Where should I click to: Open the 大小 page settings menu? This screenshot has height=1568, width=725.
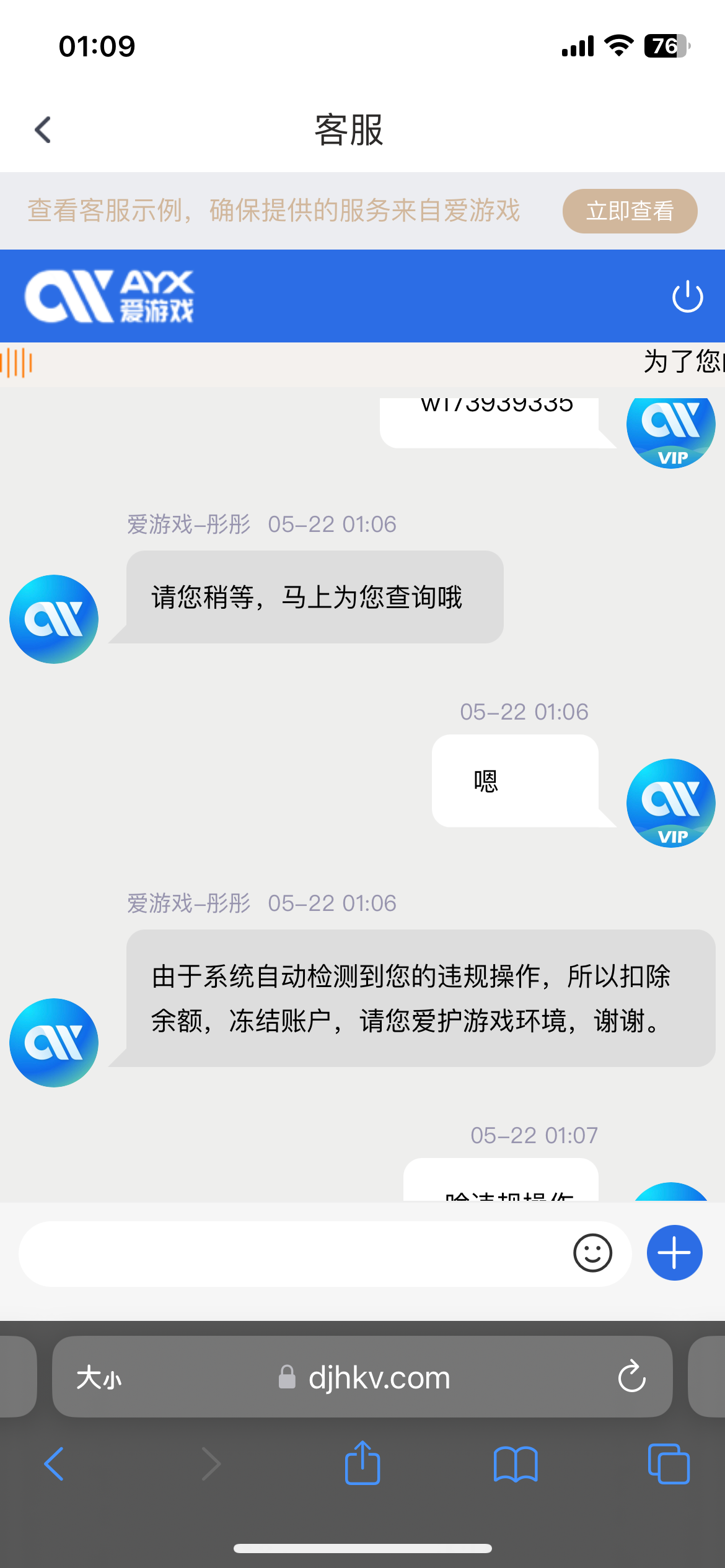point(99,1378)
